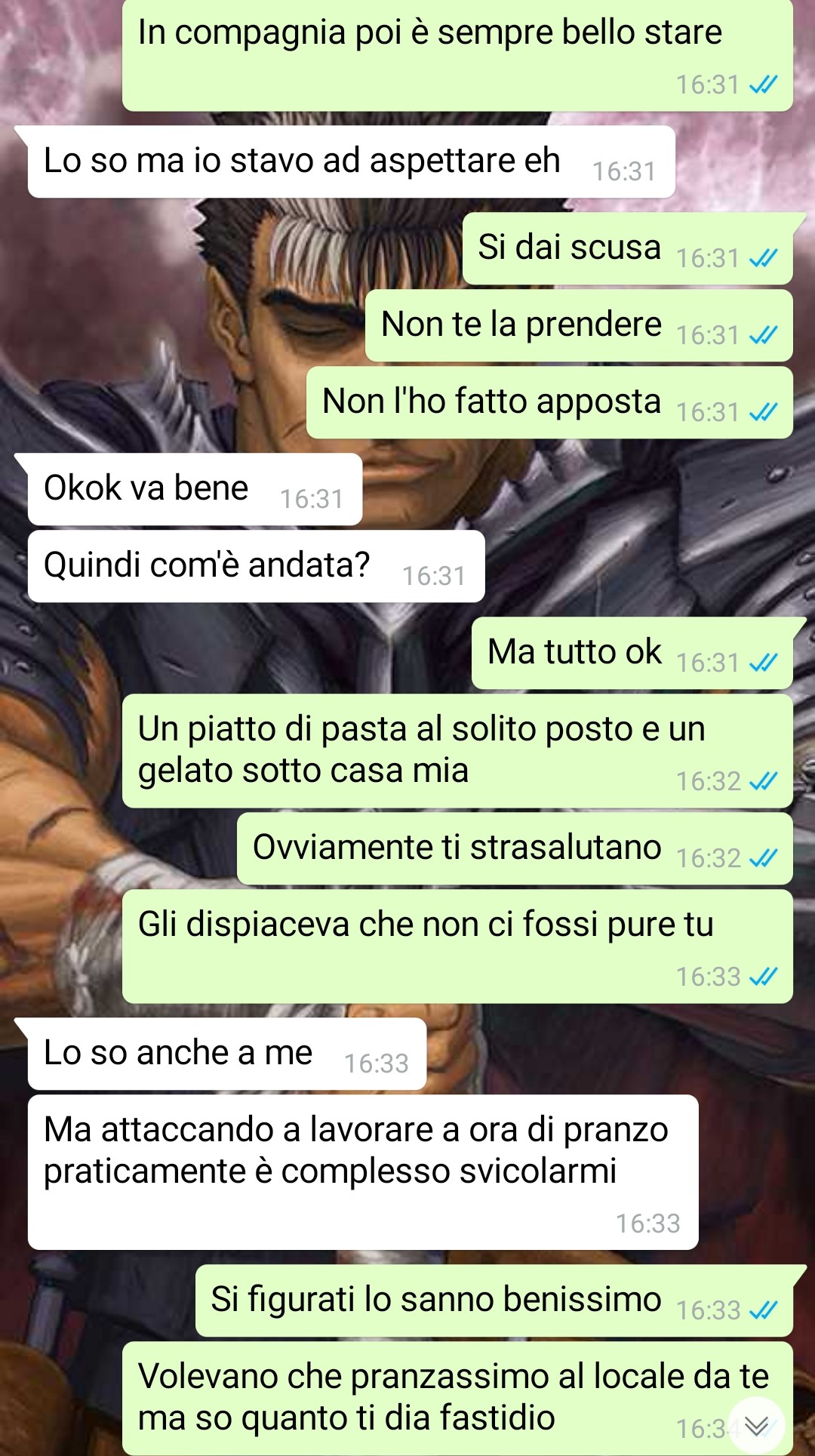The width and height of the screenshot is (815, 1456).
Task: Jump to the latest messages
Action: 756,1424
